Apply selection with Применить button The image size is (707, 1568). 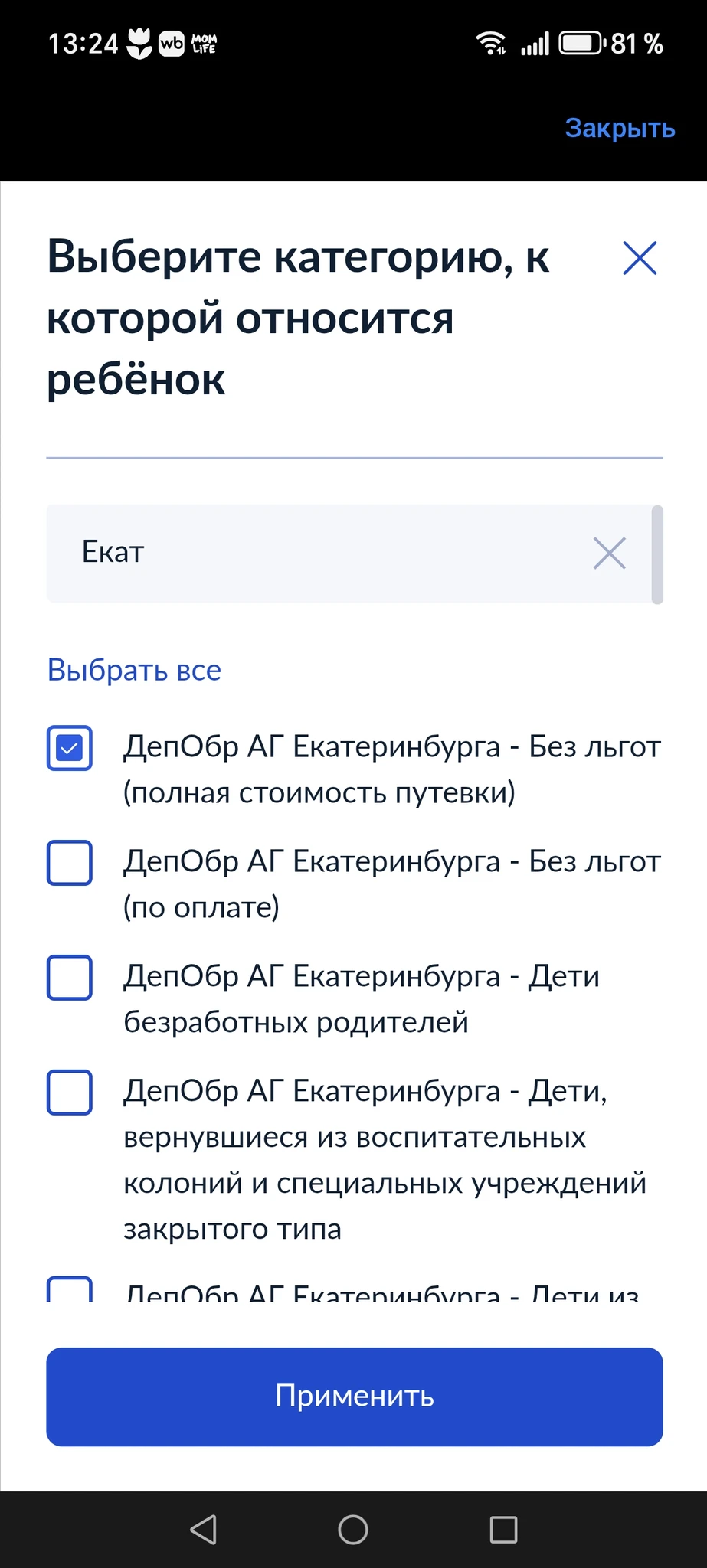[354, 1396]
